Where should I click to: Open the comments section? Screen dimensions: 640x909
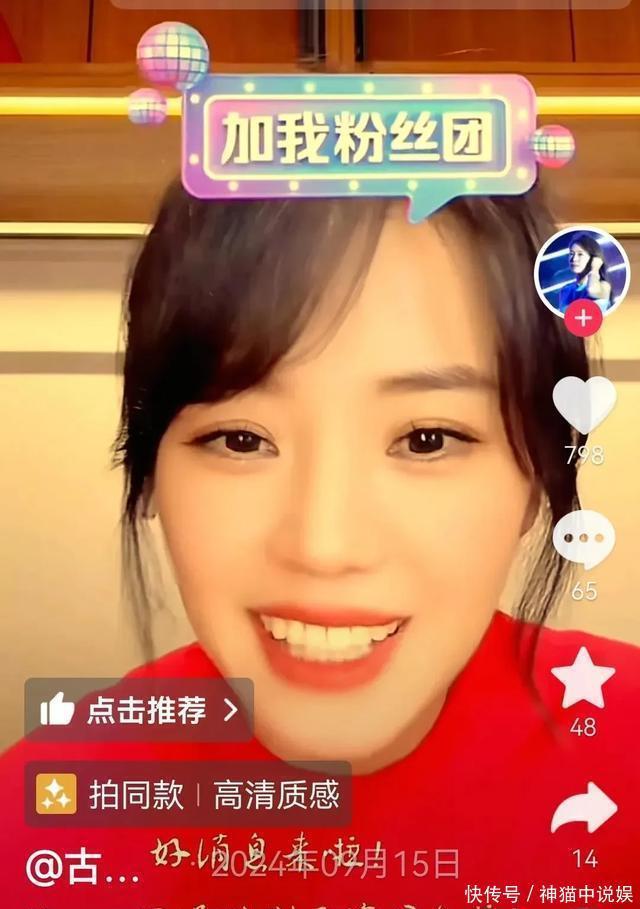click(584, 539)
